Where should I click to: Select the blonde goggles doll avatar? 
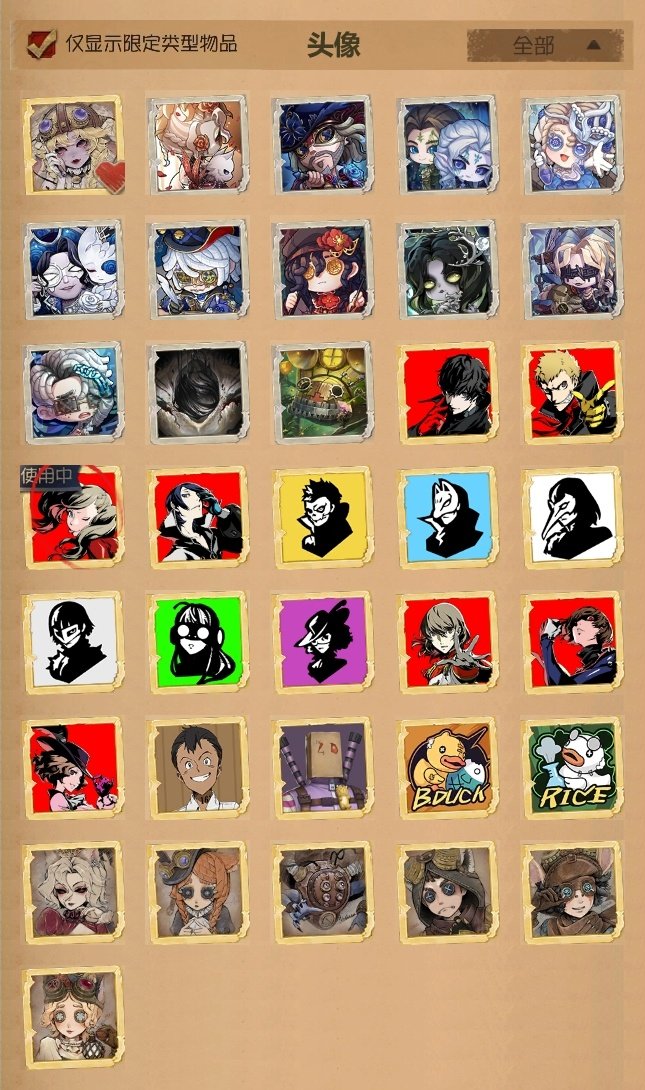click(x=72, y=1016)
